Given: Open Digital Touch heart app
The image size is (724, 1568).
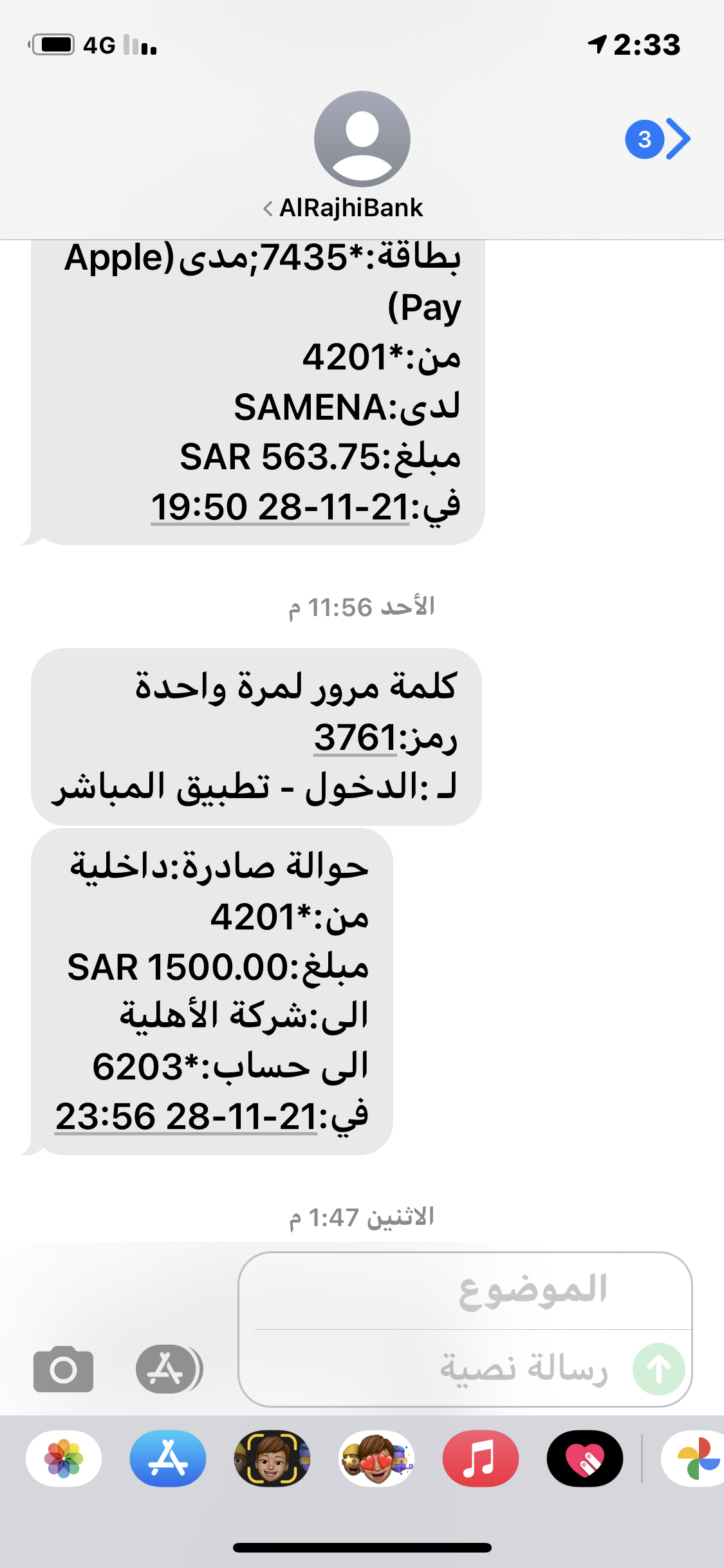Looking at the screenshot, I should pos(585,1459).
